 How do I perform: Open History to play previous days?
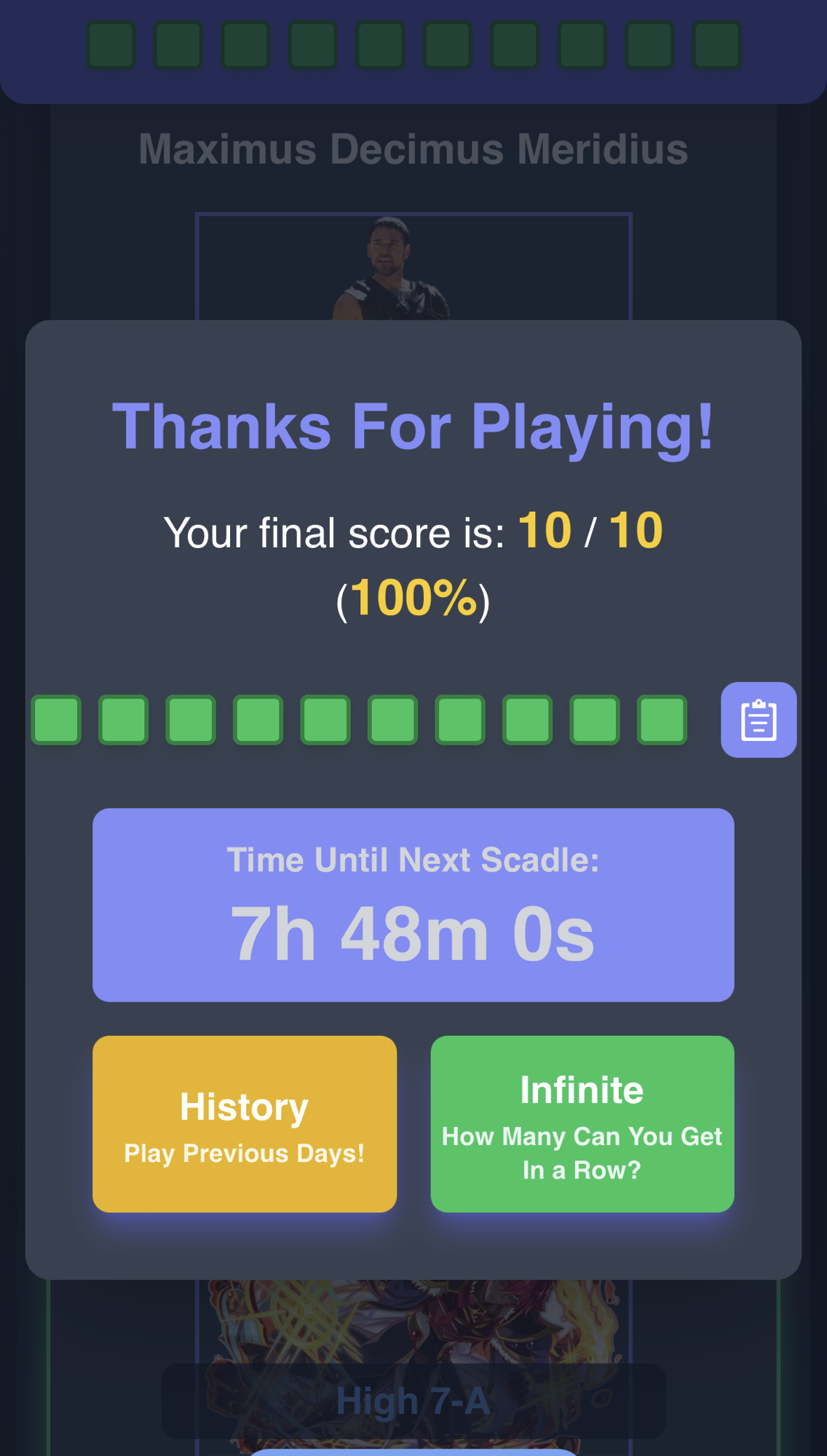pyautogui.click(x=245, y=1123)
